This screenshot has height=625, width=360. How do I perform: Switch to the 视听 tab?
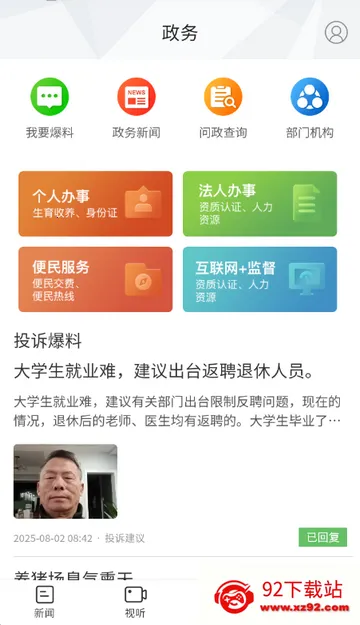click(x=136, y=602)
